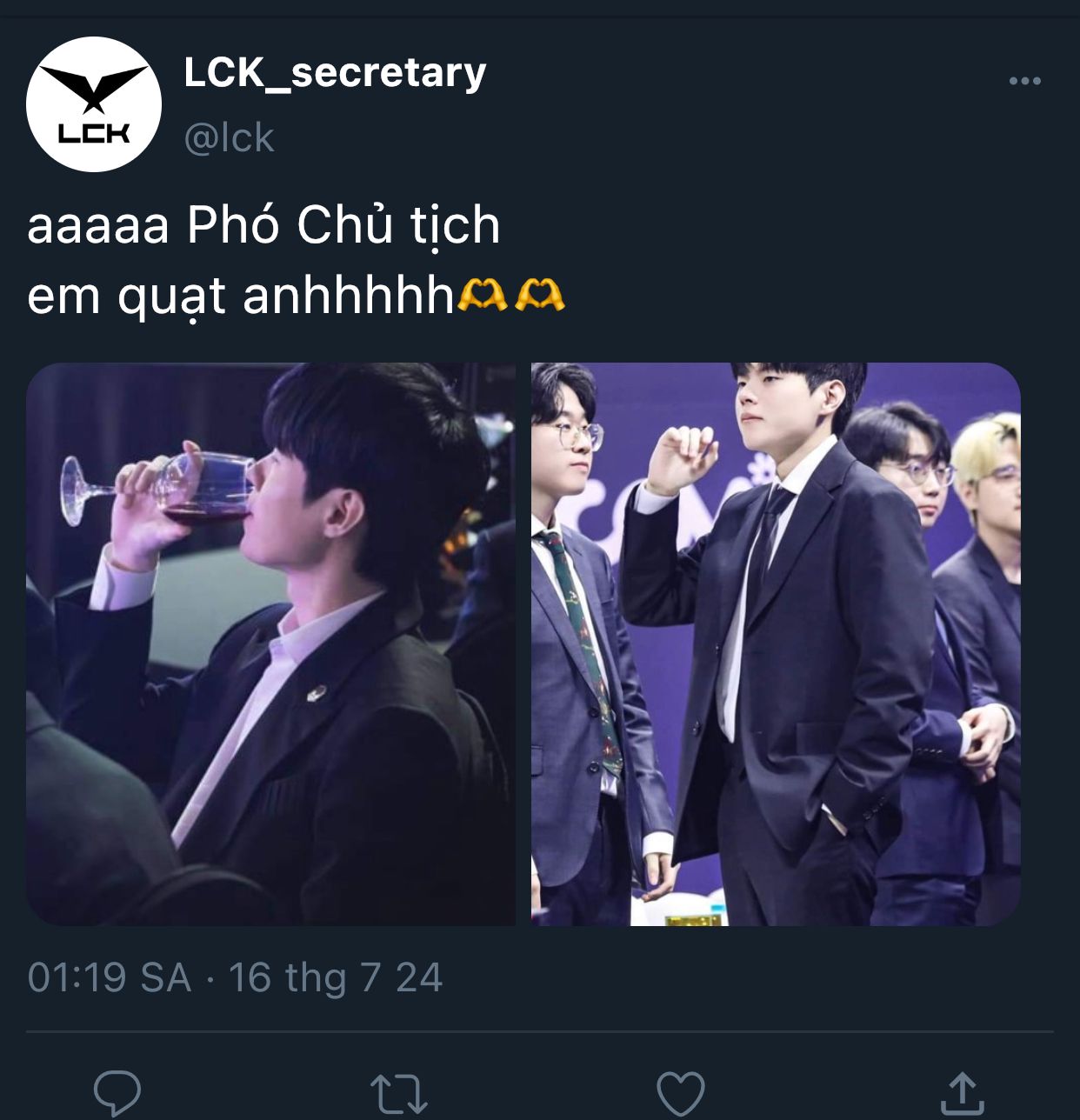Open the tweet's three-dot overflow menu
The height and width of the screenshot is (1120, 1080).
(x=1024, y=81)
